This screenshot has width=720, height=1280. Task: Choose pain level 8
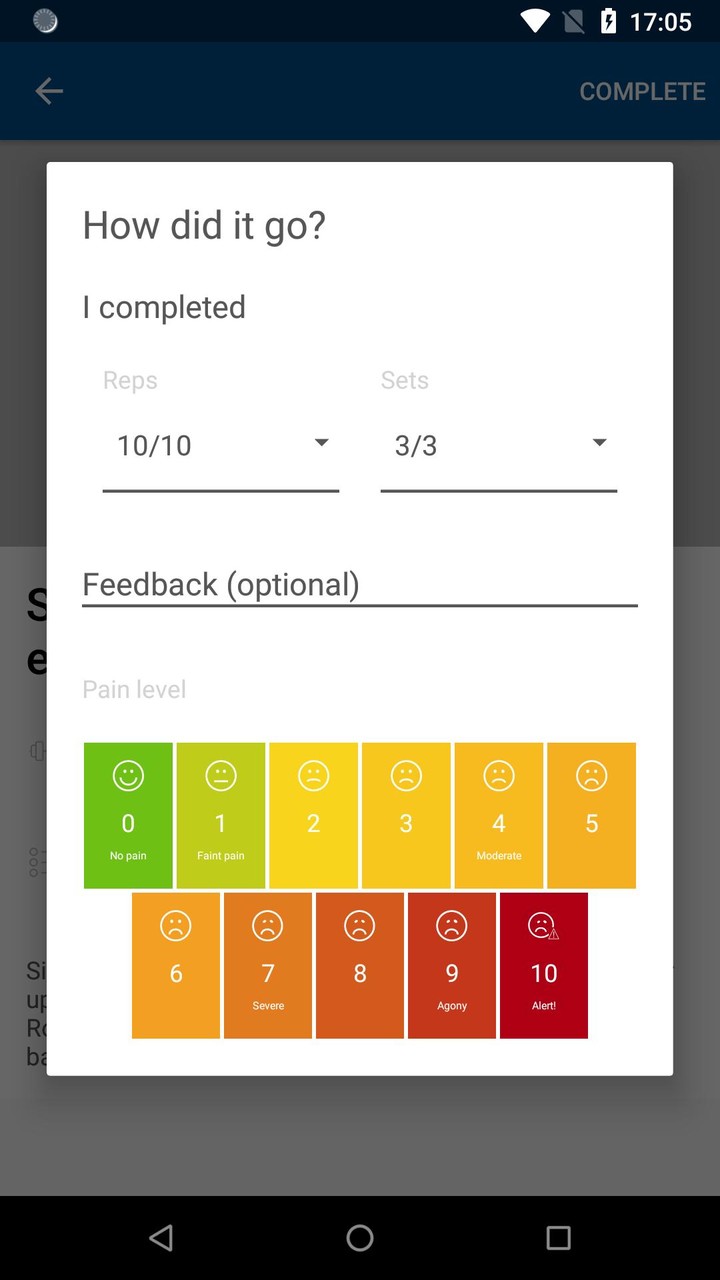point(360,965)
